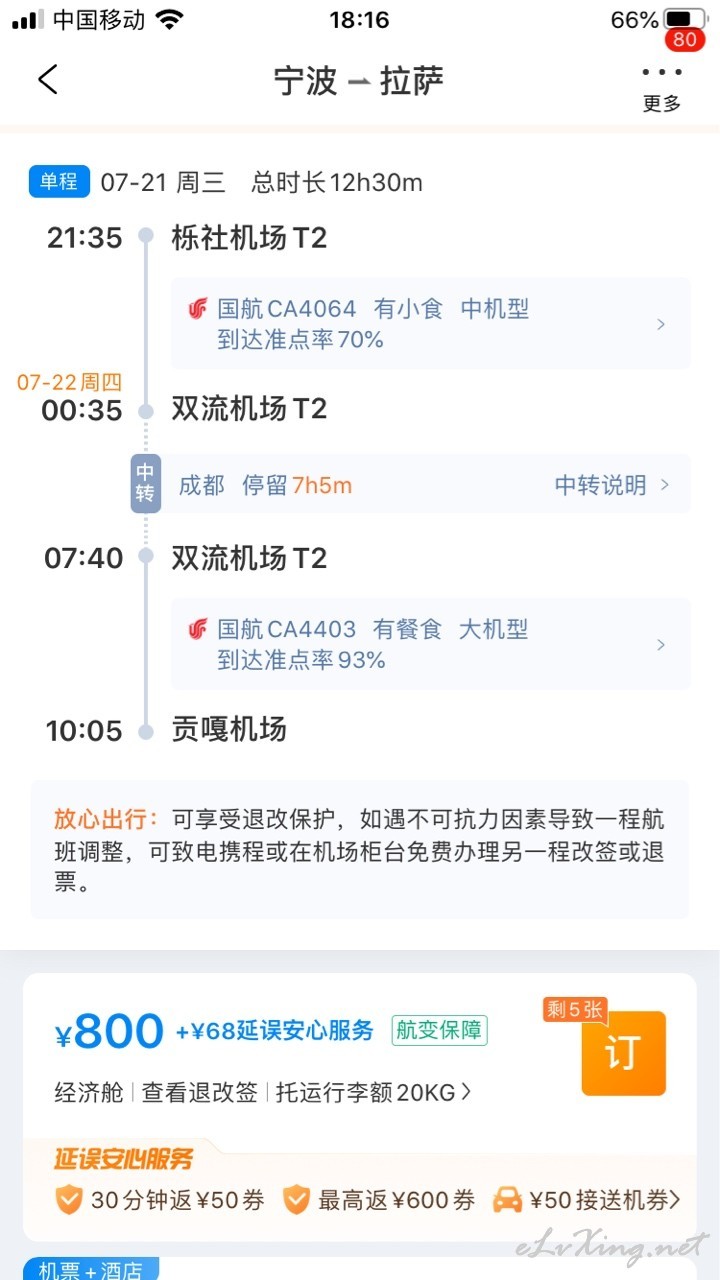The height and width of the screenshot is (1280, 720).
Task: Go back using the top-left arrow
Action: (48, 79)
